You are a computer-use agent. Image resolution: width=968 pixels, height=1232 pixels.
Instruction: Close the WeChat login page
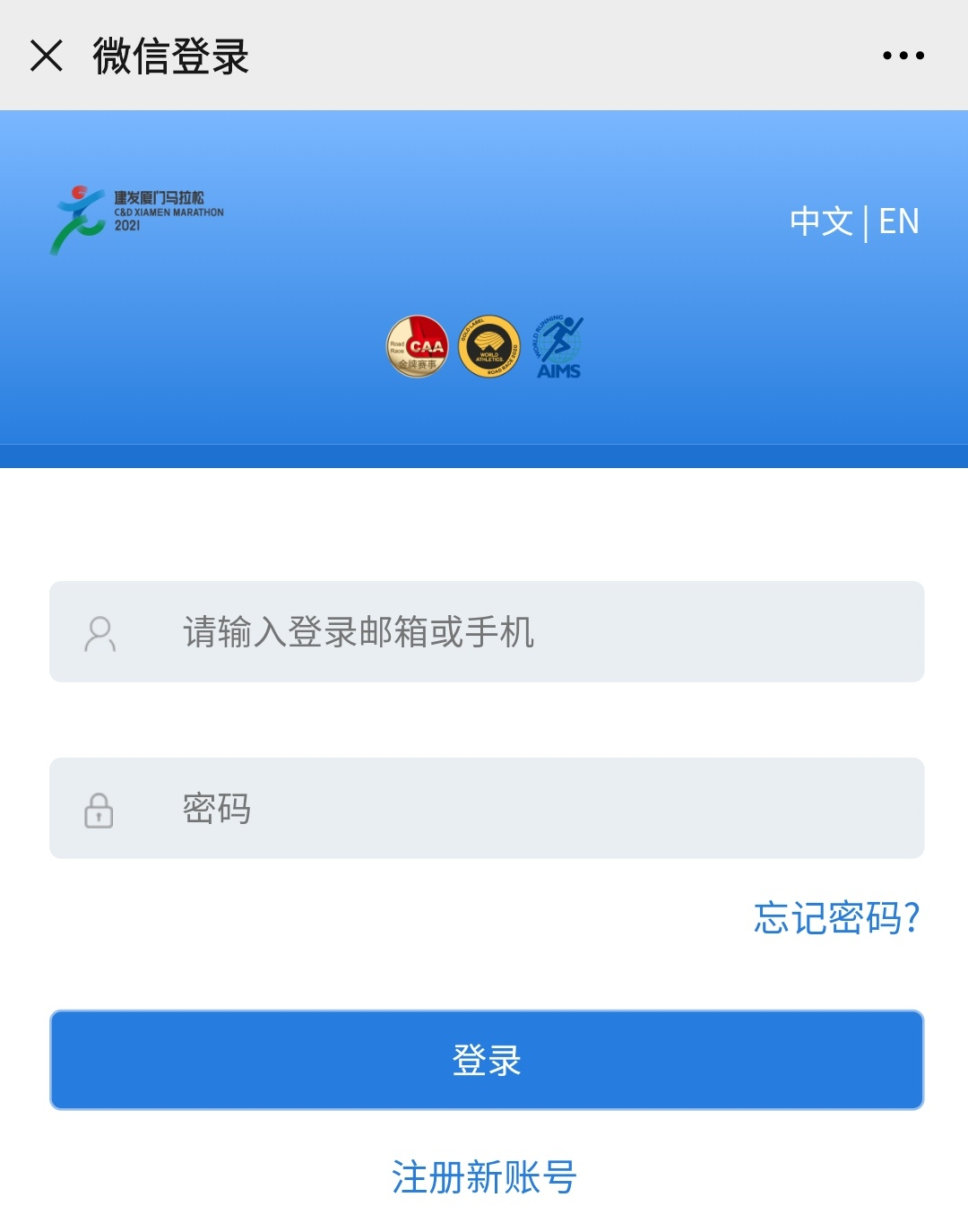pos(47,56)
